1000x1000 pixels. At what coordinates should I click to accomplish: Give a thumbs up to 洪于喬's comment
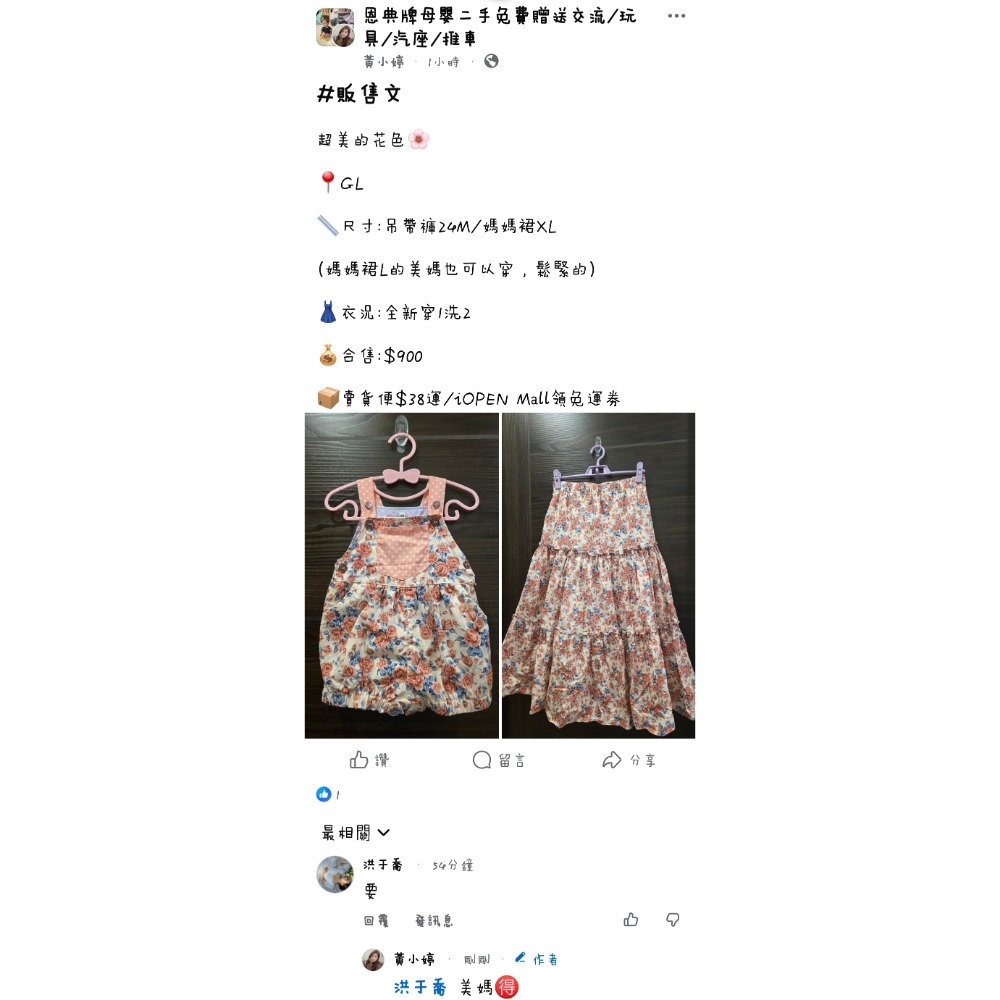click(x=631, y=920)
